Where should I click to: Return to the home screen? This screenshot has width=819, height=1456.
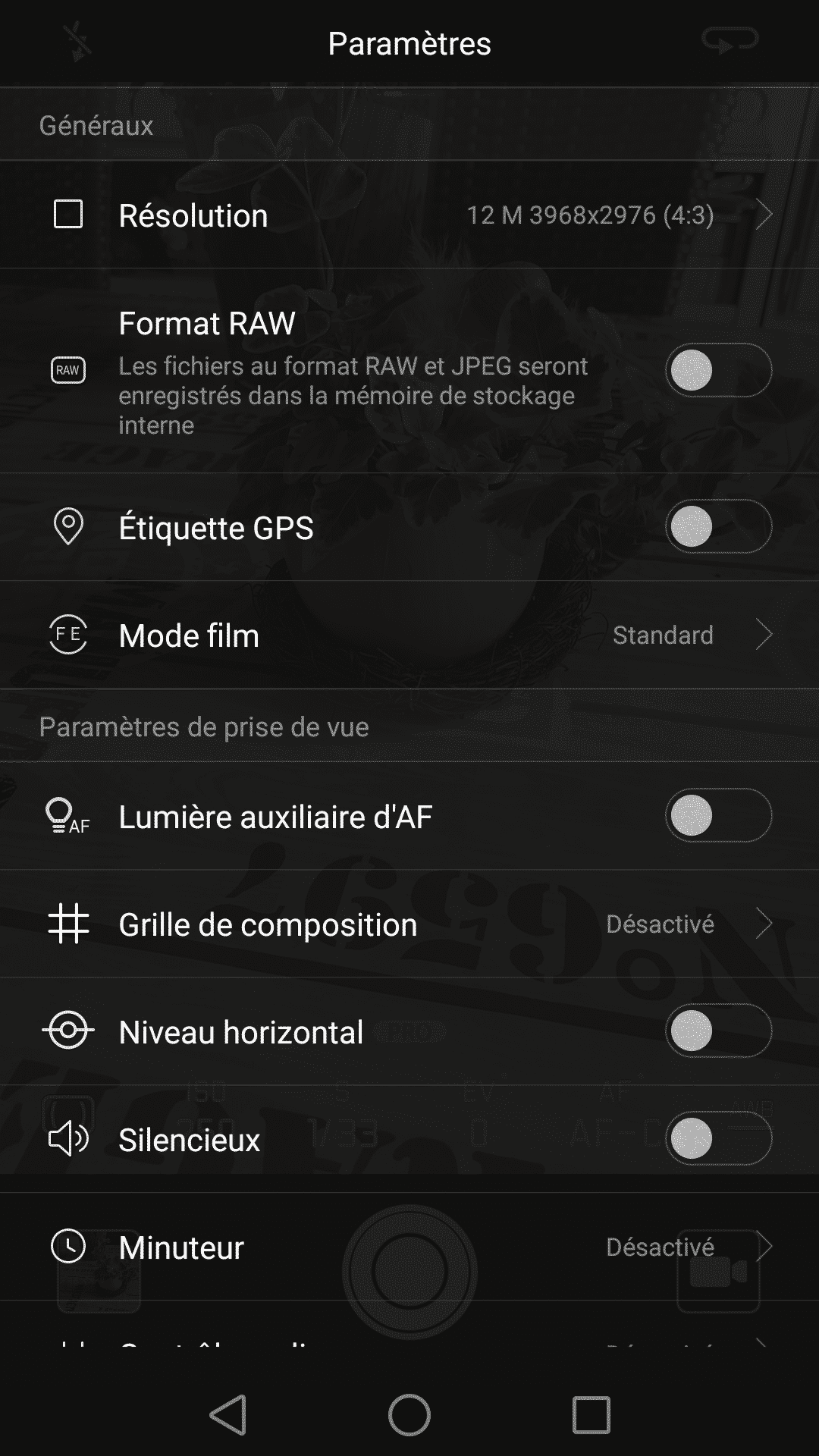409,1414
